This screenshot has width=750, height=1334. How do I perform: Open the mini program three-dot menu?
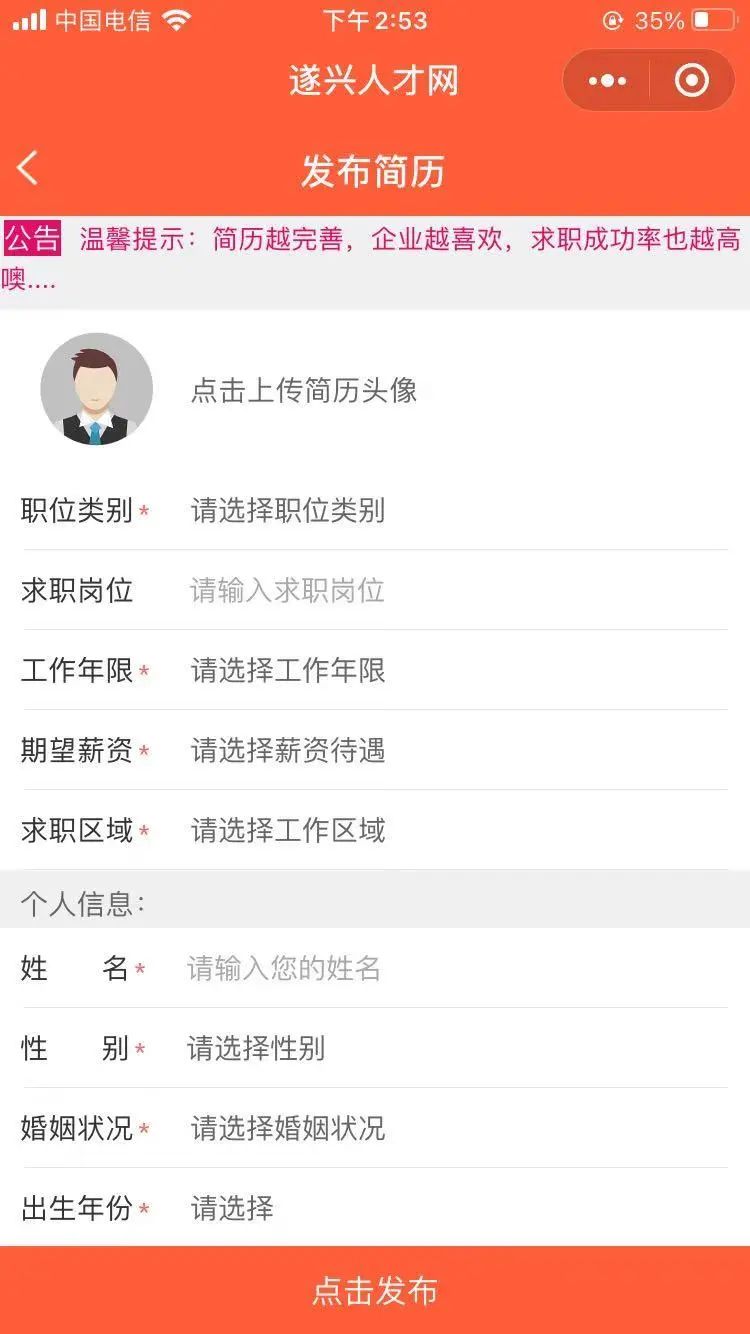tap(607, 81)
